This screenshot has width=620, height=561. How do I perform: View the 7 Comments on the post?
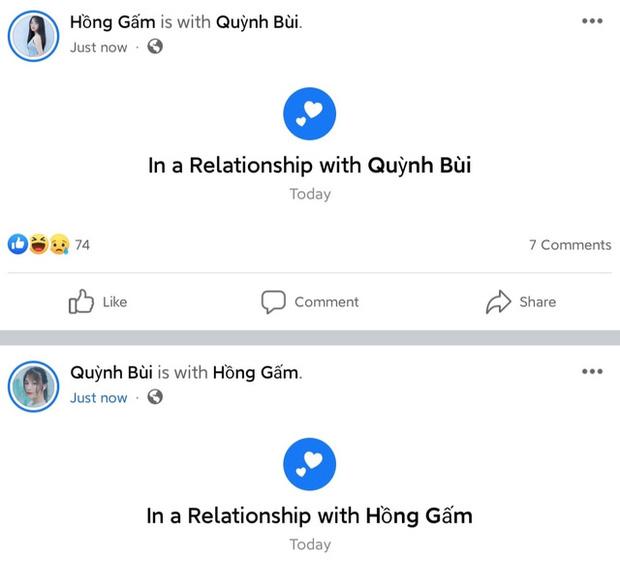569,245
